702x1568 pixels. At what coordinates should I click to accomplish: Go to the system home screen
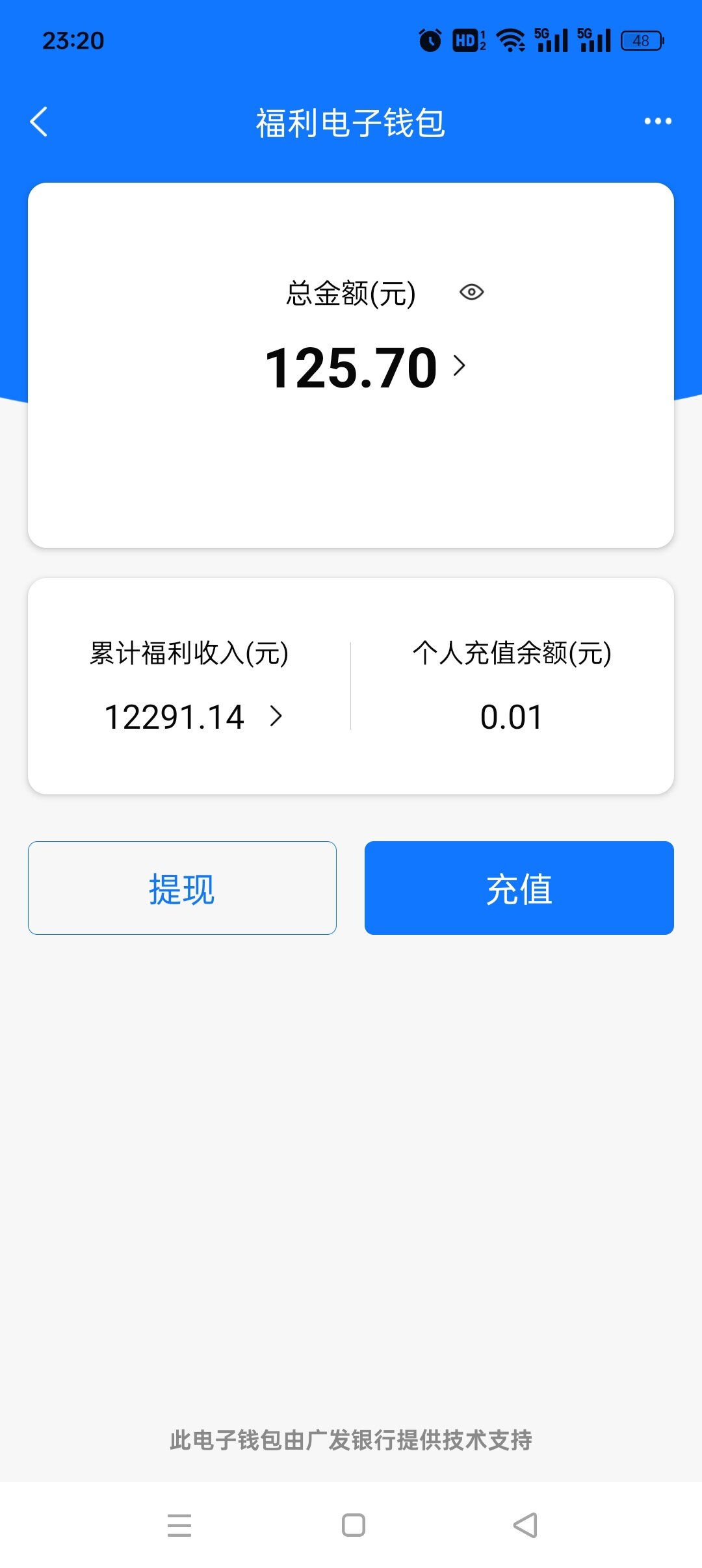click(353, 1525)
